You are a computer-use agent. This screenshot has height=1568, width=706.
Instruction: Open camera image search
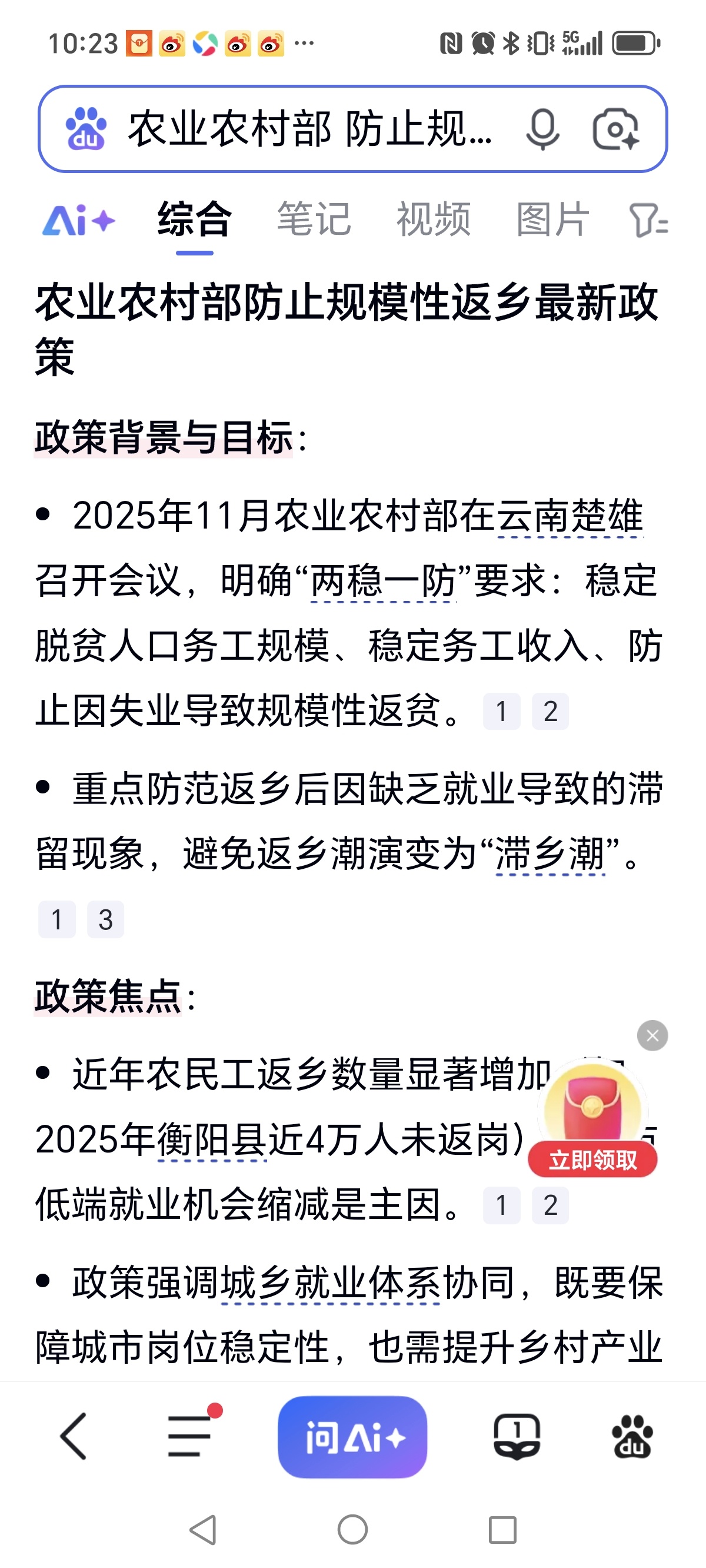tap(615, 129)
